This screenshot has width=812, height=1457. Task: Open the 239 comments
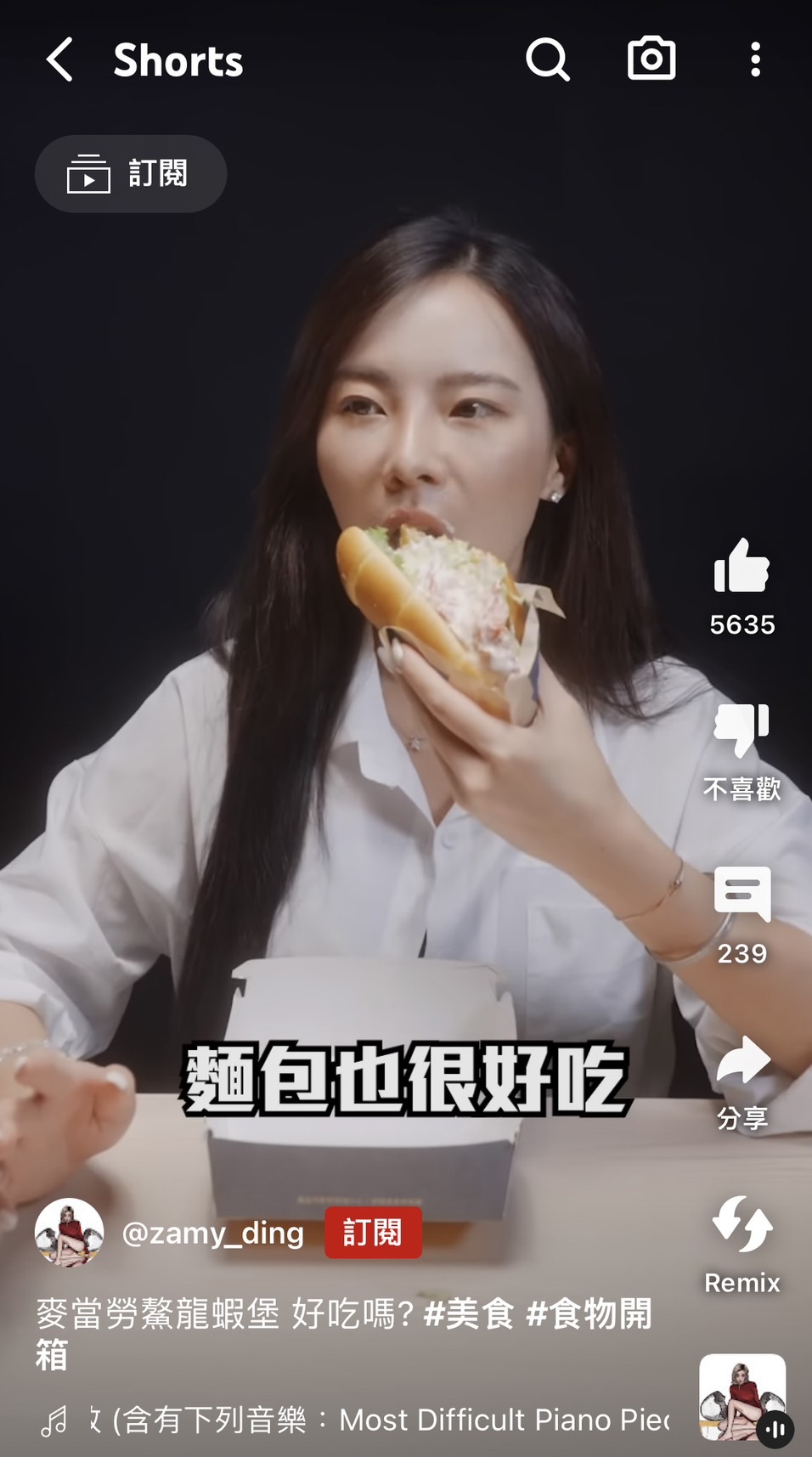pyautogui.click(x=742, y=895)
